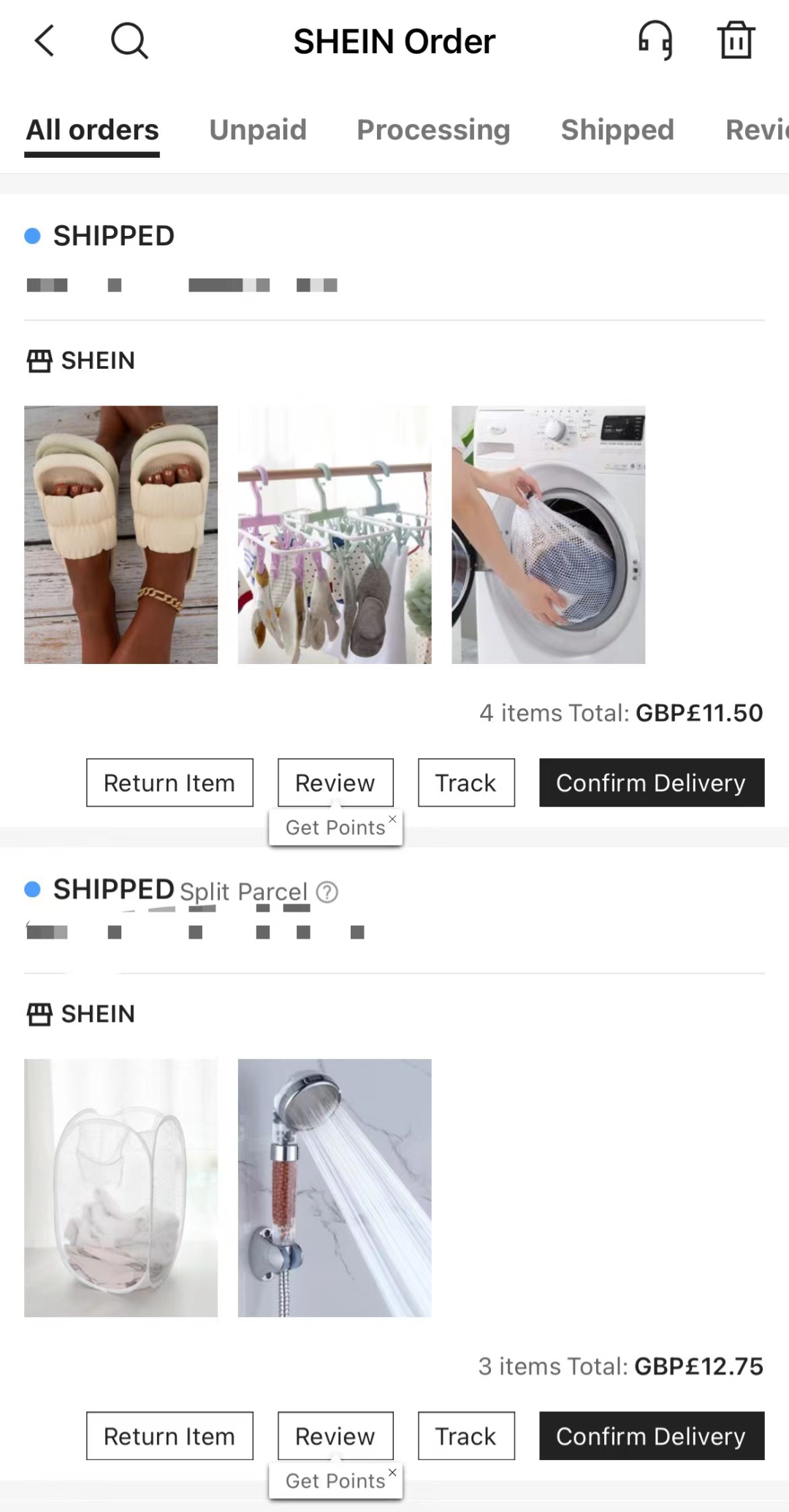The width and height of the screenshot is (789, 1512).
Task: Open the slippers product thumbnail
Action: click(x=121, y=535)
